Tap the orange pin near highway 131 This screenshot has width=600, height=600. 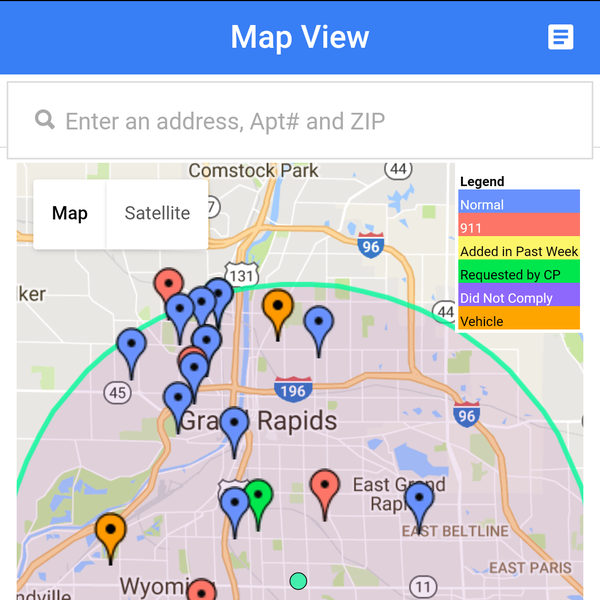278,307
